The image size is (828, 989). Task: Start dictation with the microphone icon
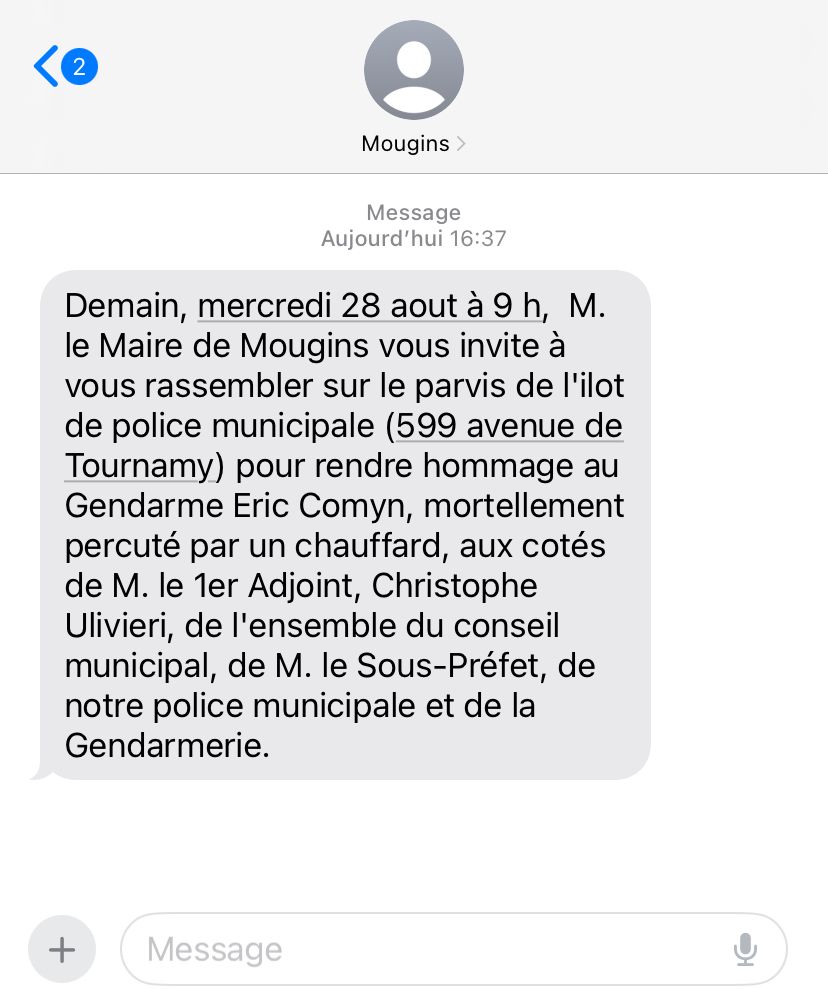click(x=745, y=948)
